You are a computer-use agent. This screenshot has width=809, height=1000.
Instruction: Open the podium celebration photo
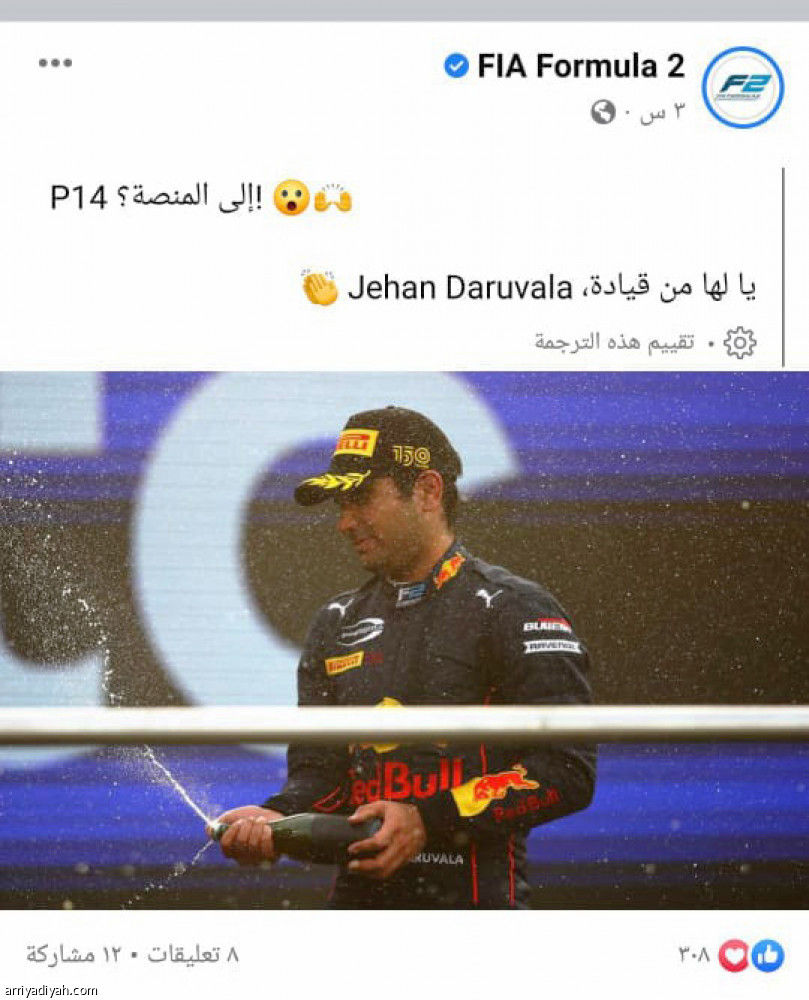pos(404,640)
